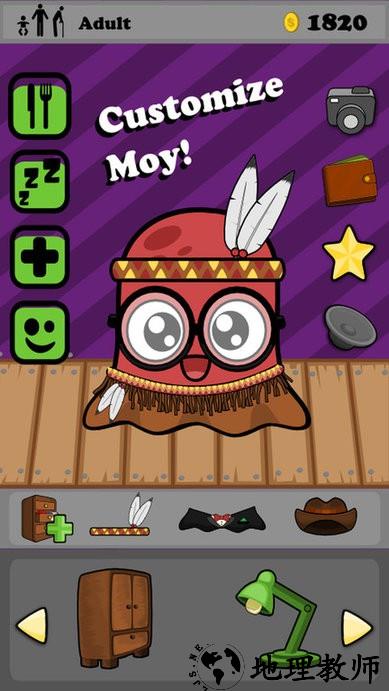The image size is (389, 691).
Task: Open the wooden wardrobe
Action: click(x=115, y=618)
